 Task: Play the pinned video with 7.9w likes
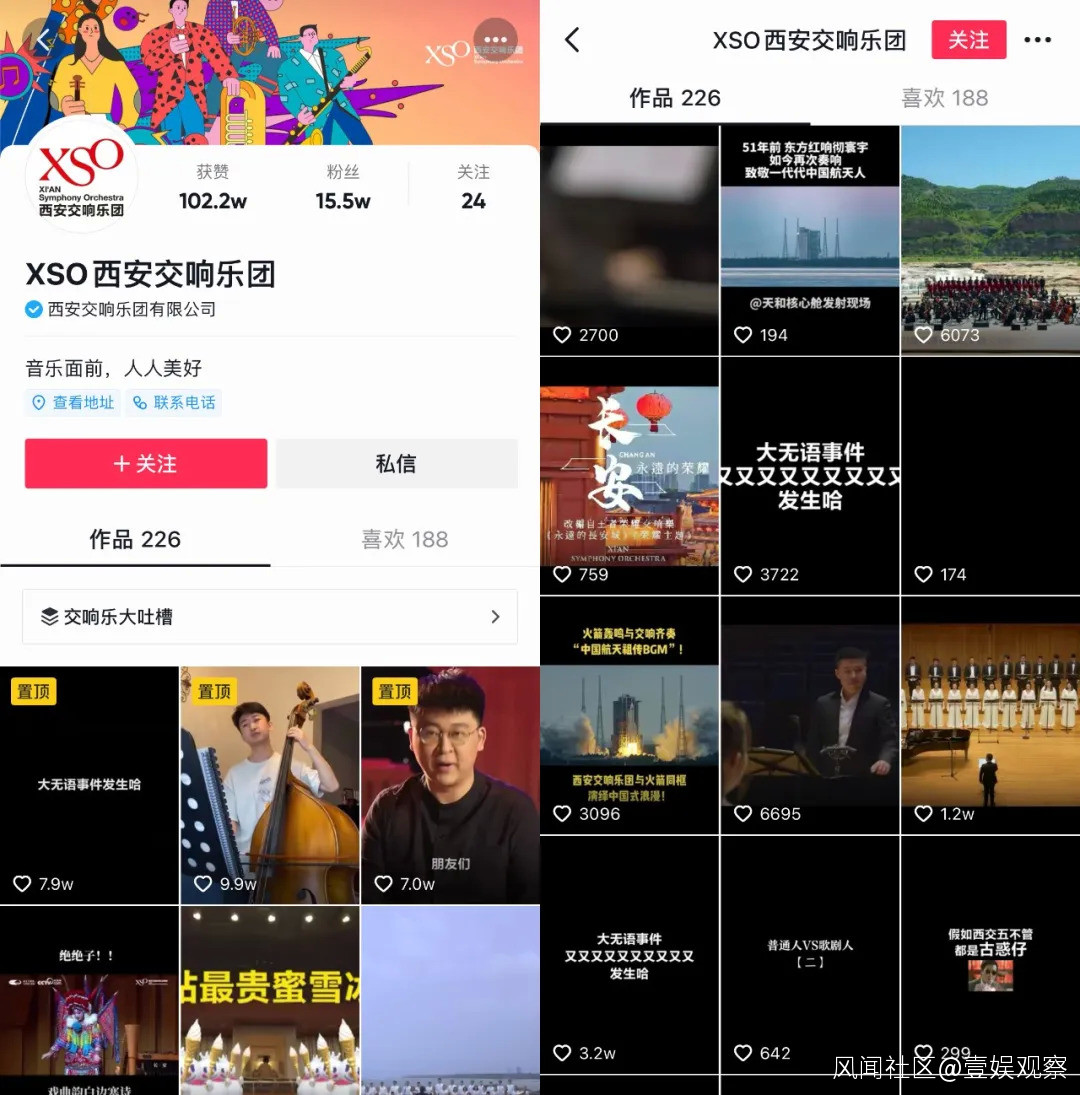click(89, 785)
